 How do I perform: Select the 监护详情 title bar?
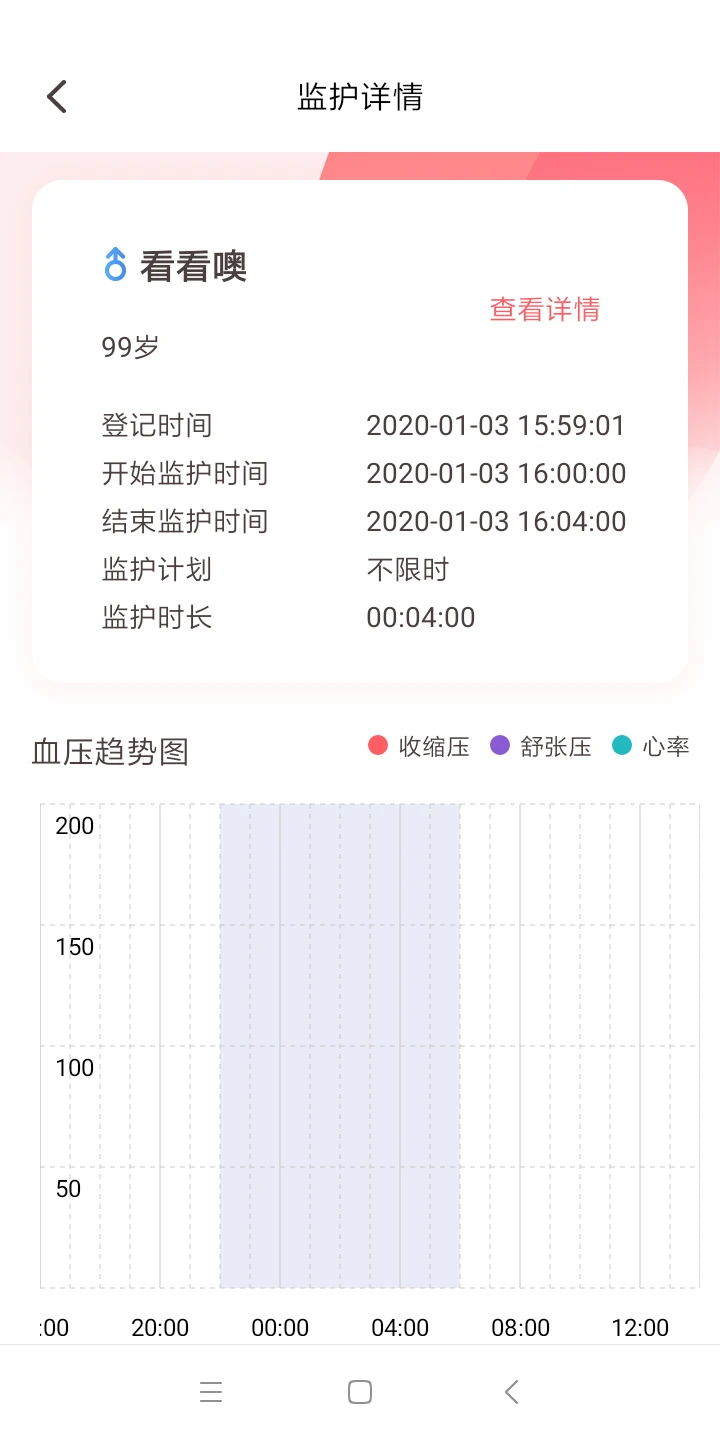pyautogui.click(x=360, y=95)
